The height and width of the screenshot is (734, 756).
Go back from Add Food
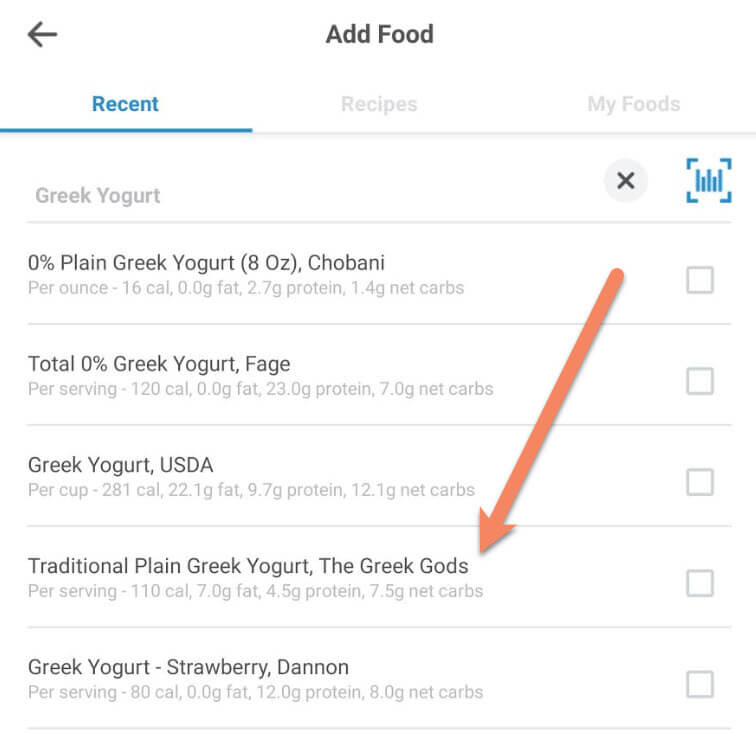click(x=42, y=35)
